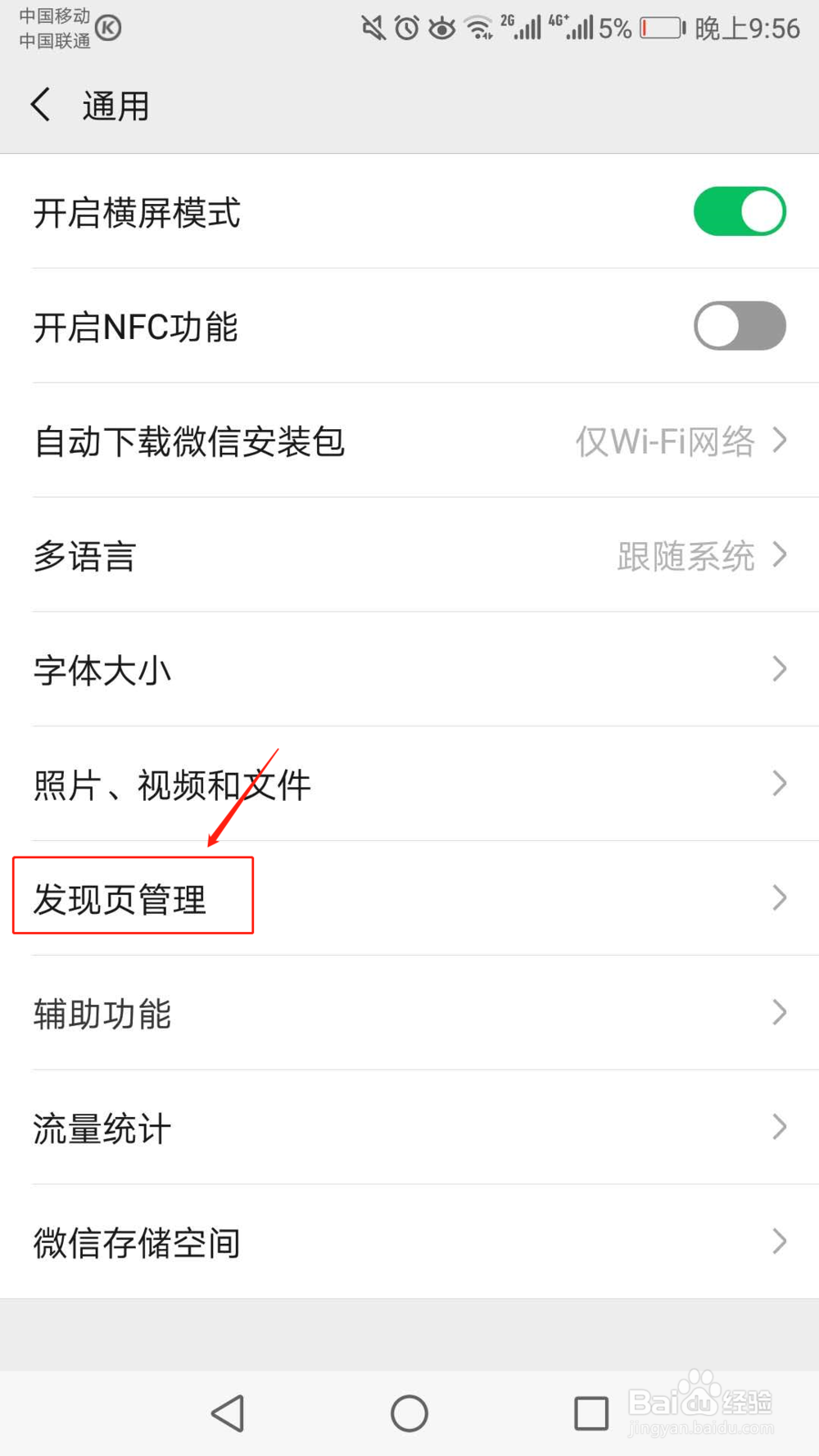819x1456 pixels.
Task: Click the eye-protection mode status icon
Action: (441, 27)
